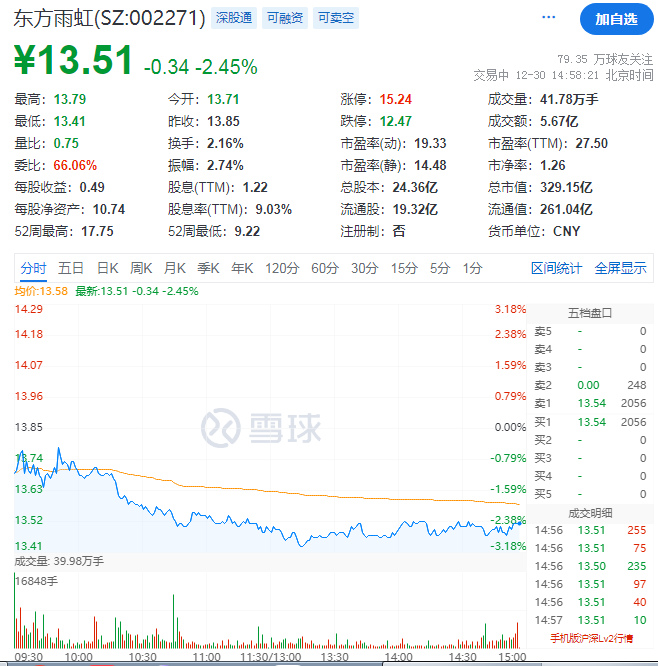Tap the 深股通 tag
Image resolution: width=658 pixels, height=666 pixels.
[234, 18]
